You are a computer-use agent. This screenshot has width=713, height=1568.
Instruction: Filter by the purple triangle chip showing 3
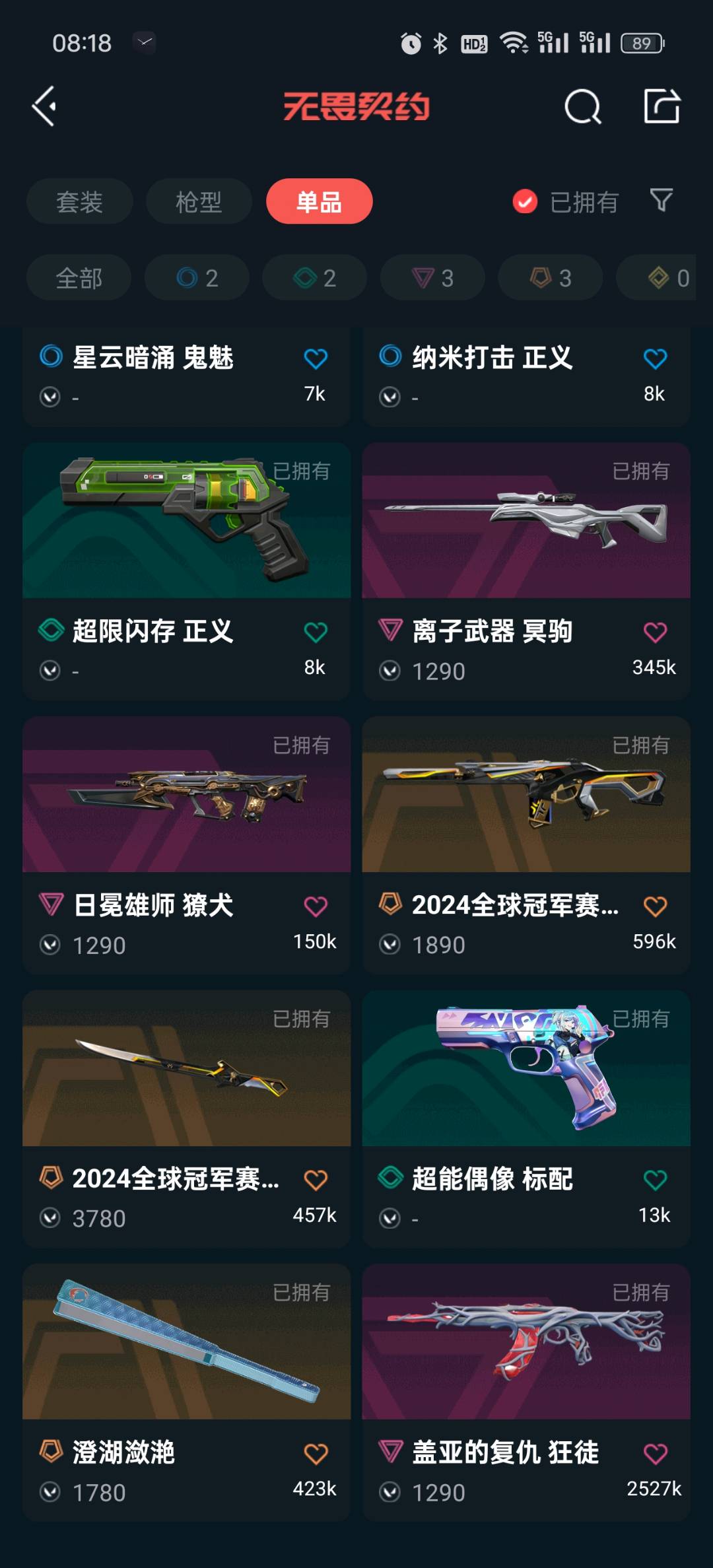(x=432, y=278)
